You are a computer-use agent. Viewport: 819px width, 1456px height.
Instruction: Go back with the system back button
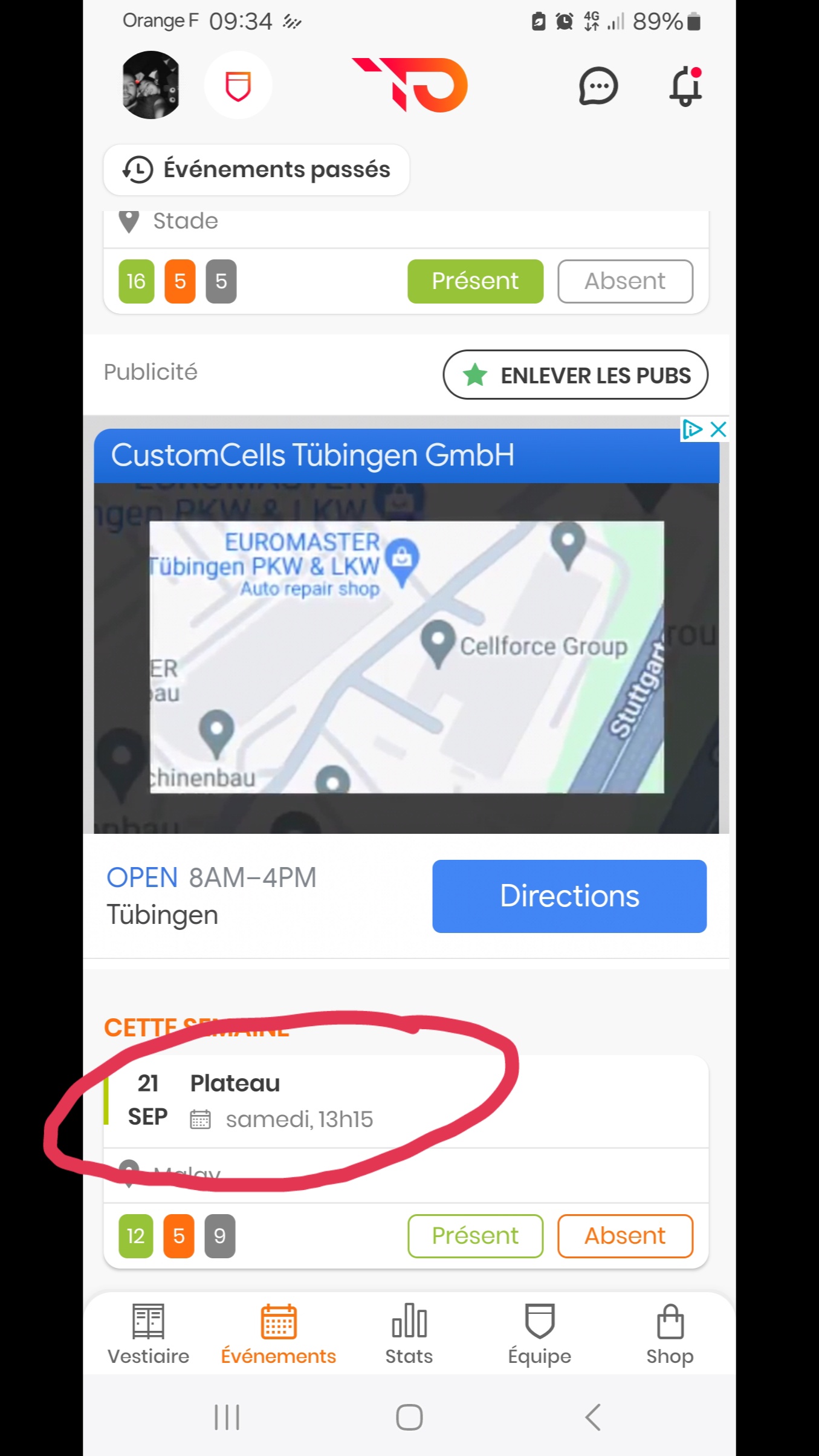click(593, 1417)
